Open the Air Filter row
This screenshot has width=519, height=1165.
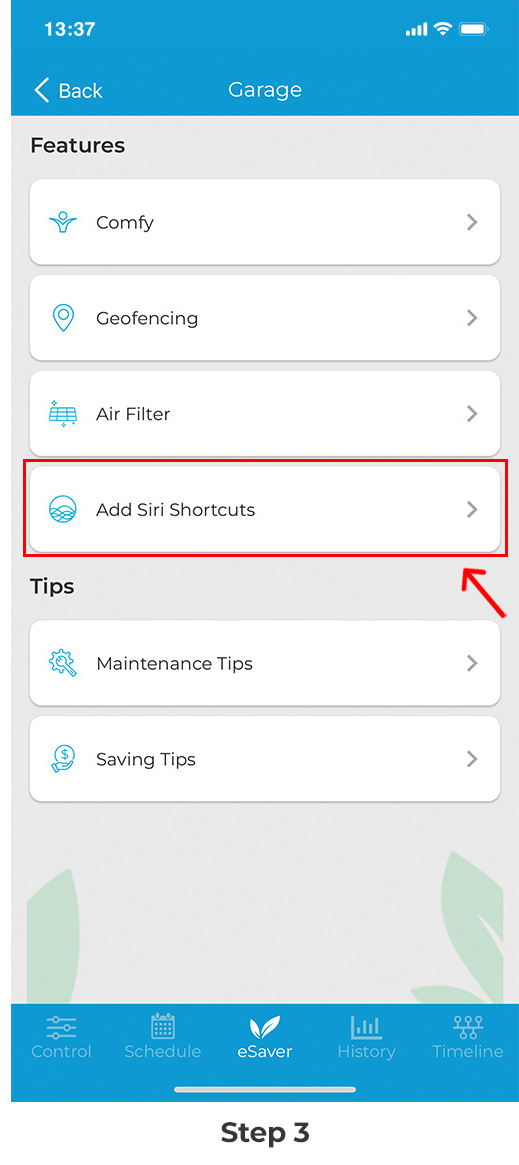pos(264,414)
